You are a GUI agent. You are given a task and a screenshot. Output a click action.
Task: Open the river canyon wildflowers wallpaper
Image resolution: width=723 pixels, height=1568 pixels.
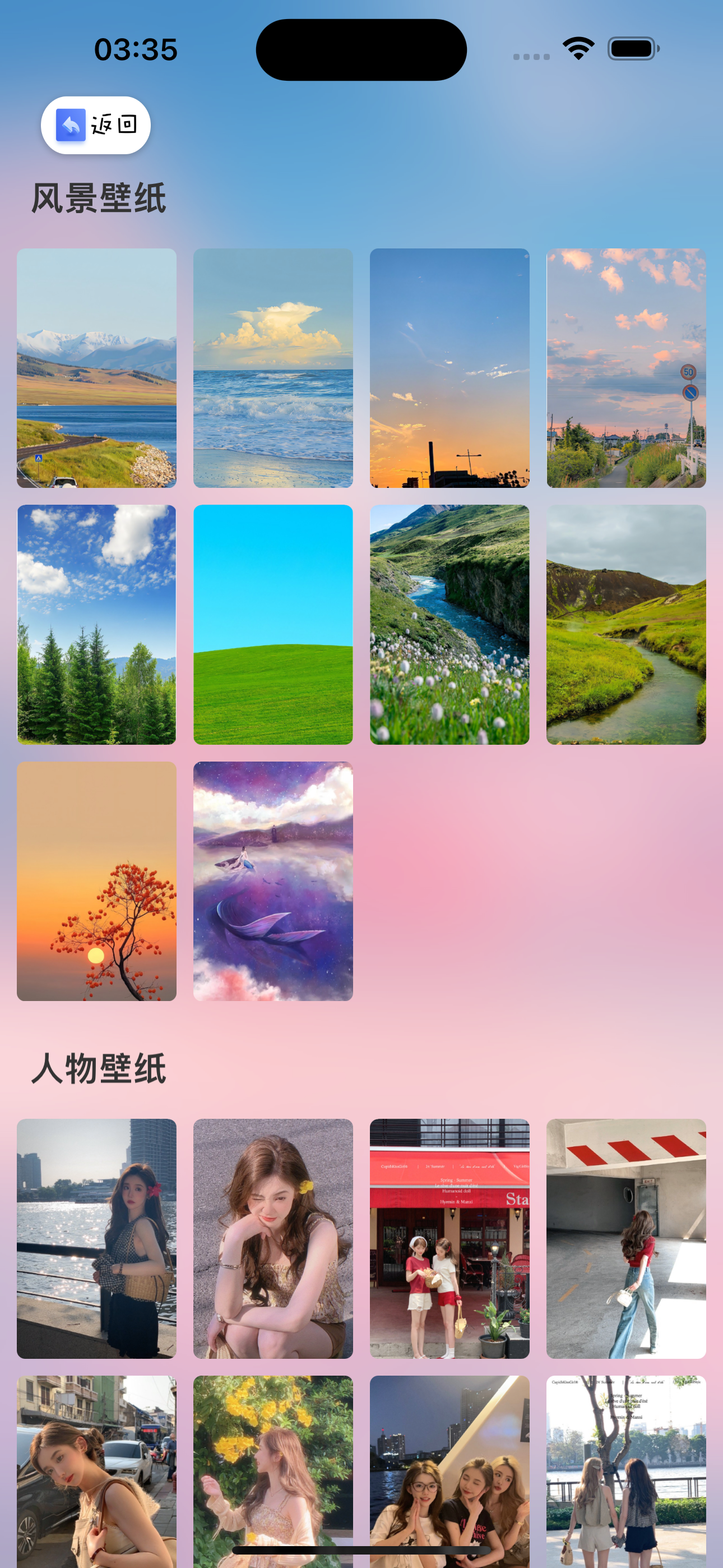tap(449, 624)
